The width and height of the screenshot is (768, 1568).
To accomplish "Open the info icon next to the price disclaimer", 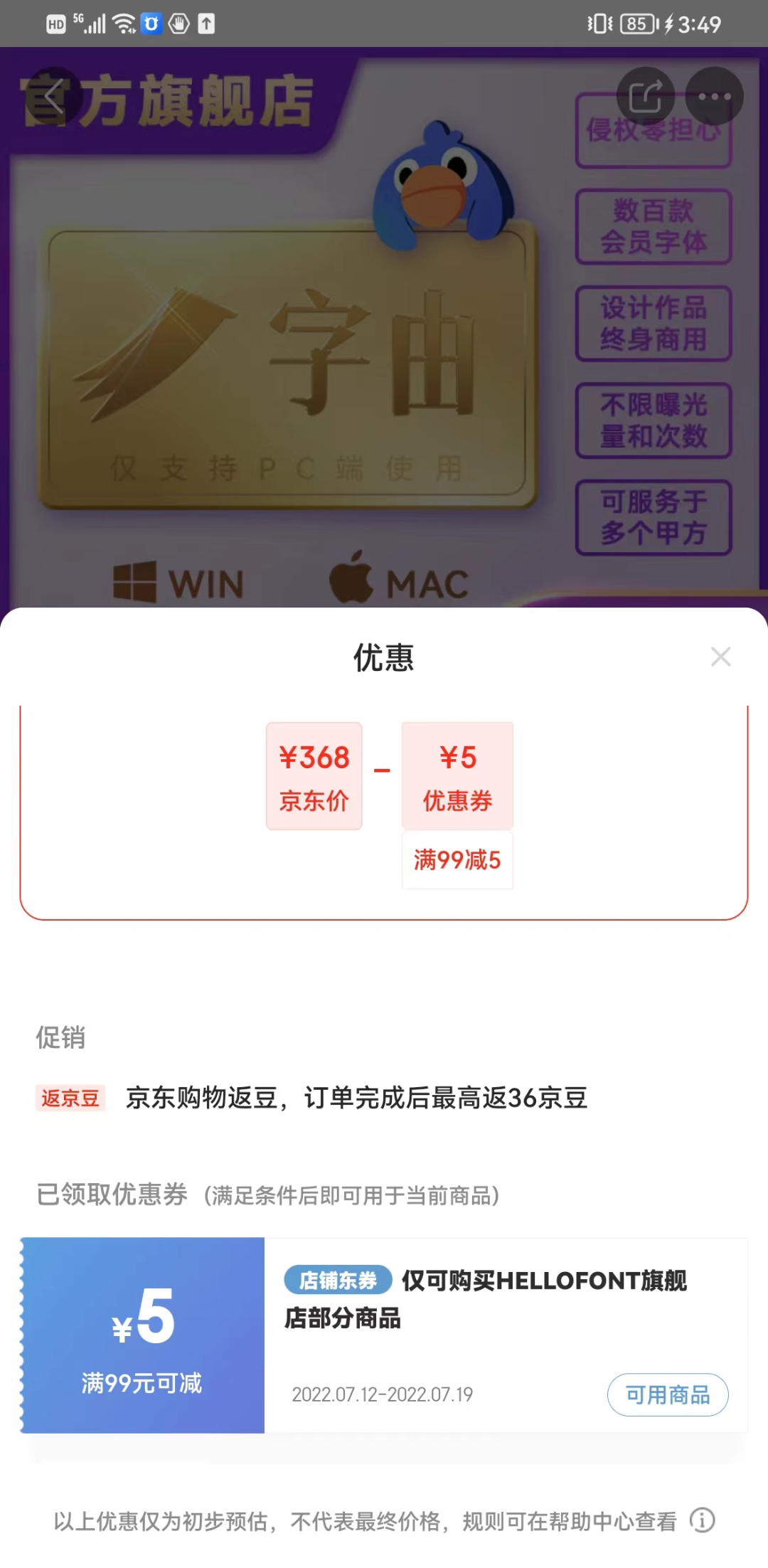I will point(703,1520).
